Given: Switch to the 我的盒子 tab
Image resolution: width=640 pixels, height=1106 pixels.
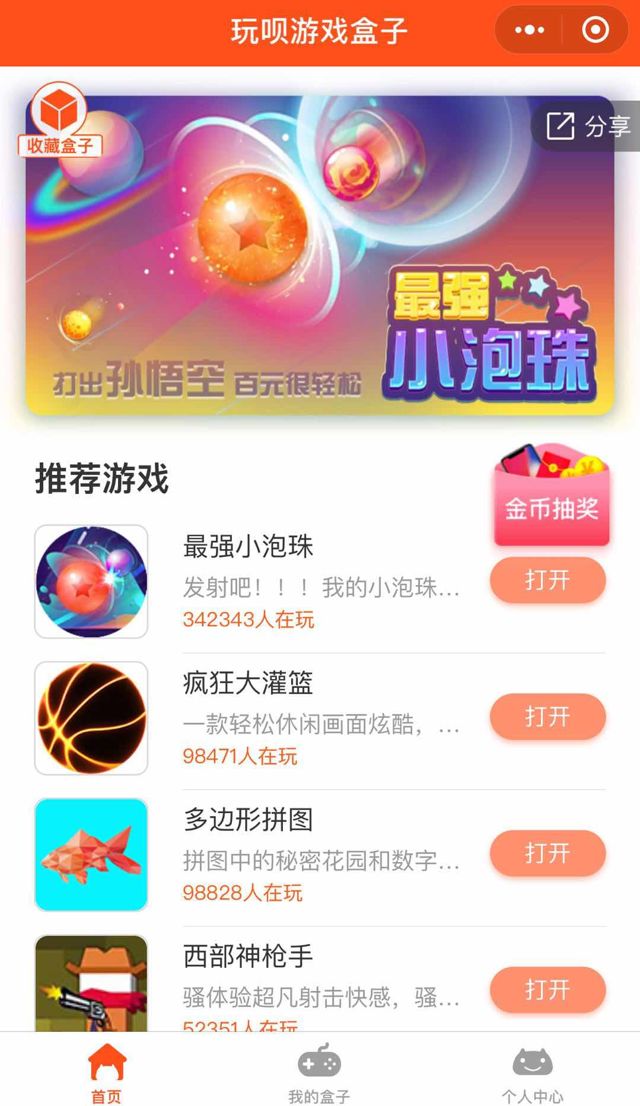Looking at the screenshot, I should [x=319, y=1074].
